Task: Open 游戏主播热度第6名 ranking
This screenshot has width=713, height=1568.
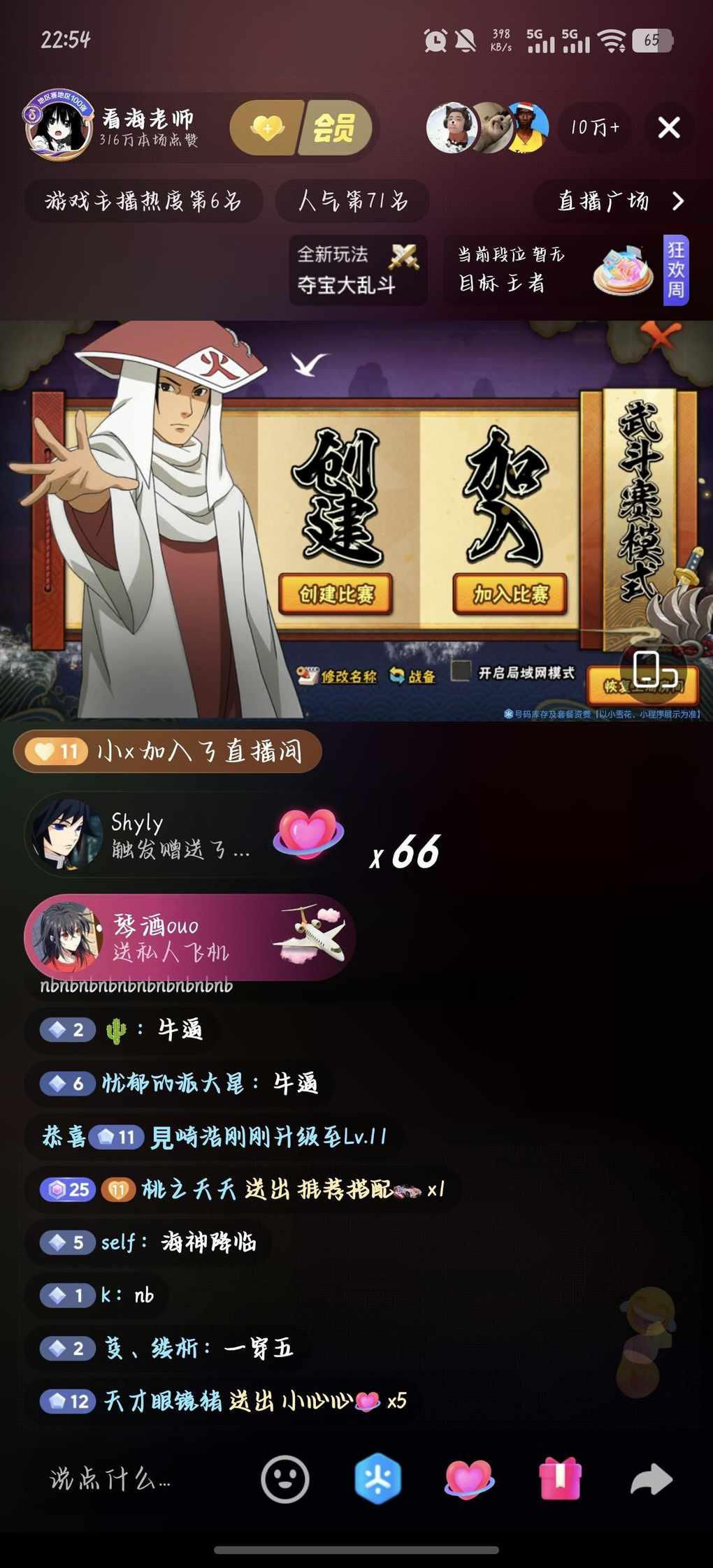Action: tap(143, 201)
